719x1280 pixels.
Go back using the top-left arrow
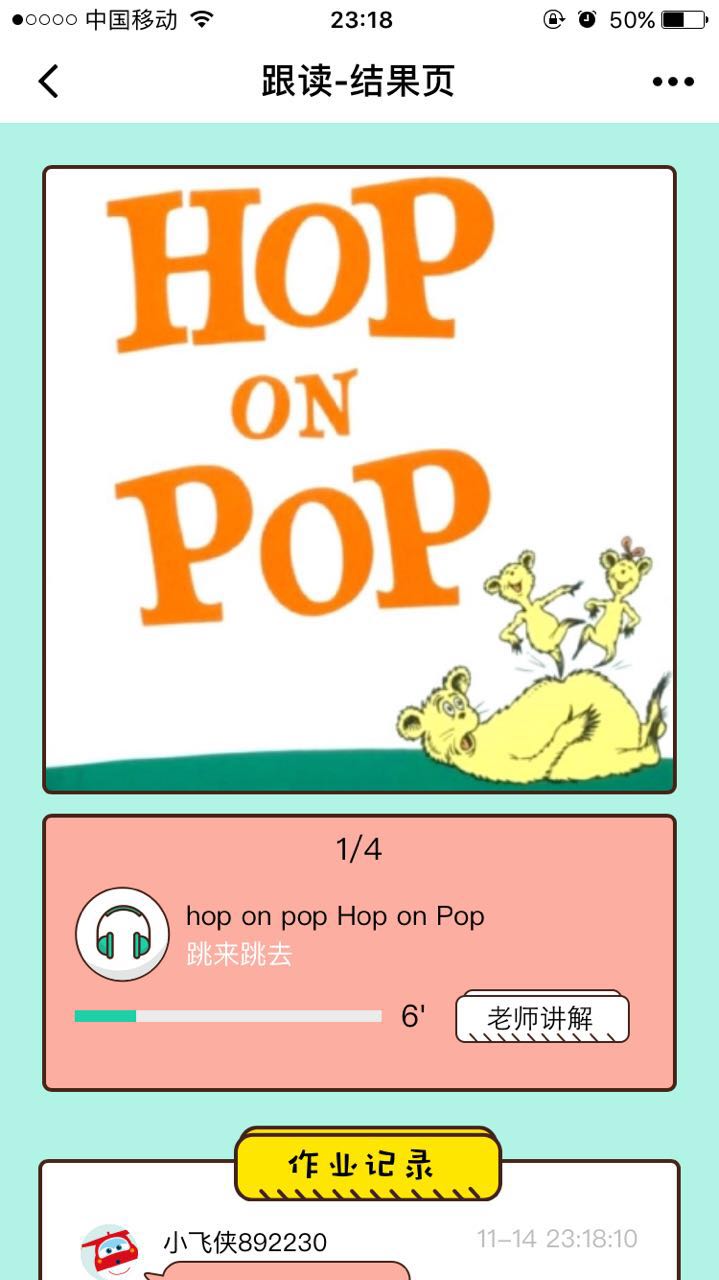pyautogui.click(x=48, y=81)
